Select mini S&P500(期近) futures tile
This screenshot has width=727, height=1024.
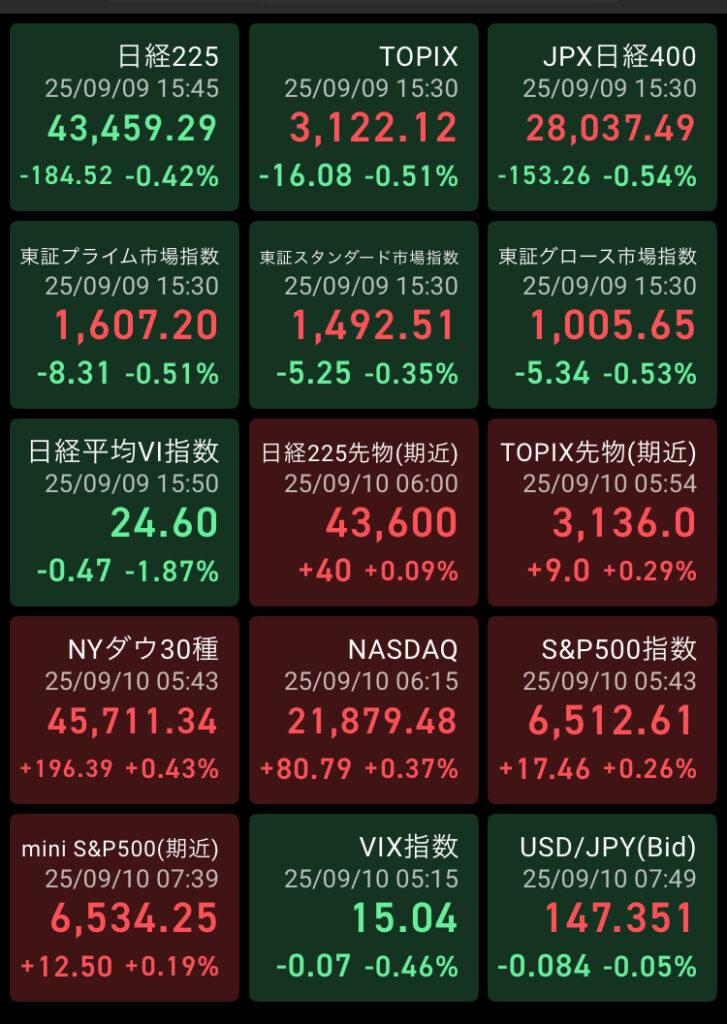[x=124, y=907]
